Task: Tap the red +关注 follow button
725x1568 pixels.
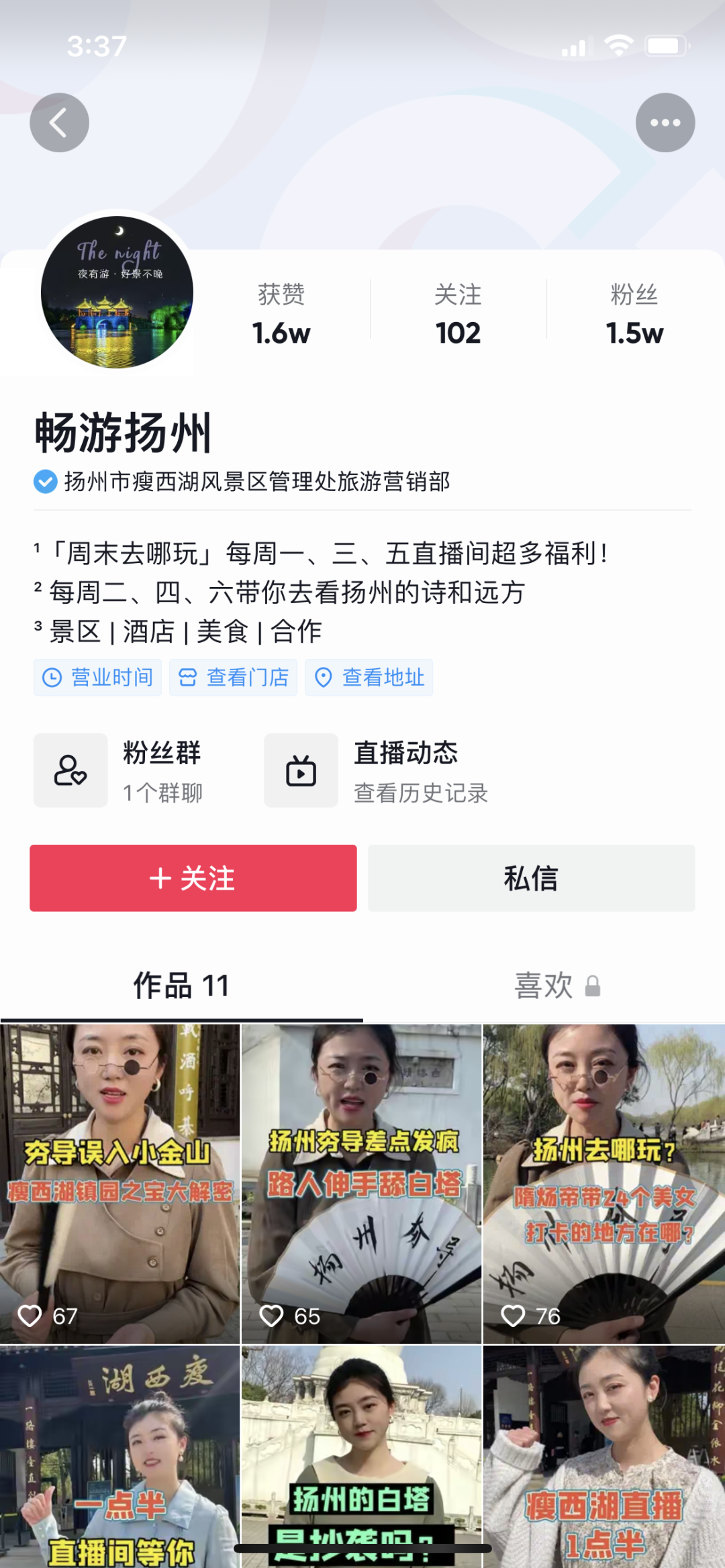Action: [x=193, y=879]
